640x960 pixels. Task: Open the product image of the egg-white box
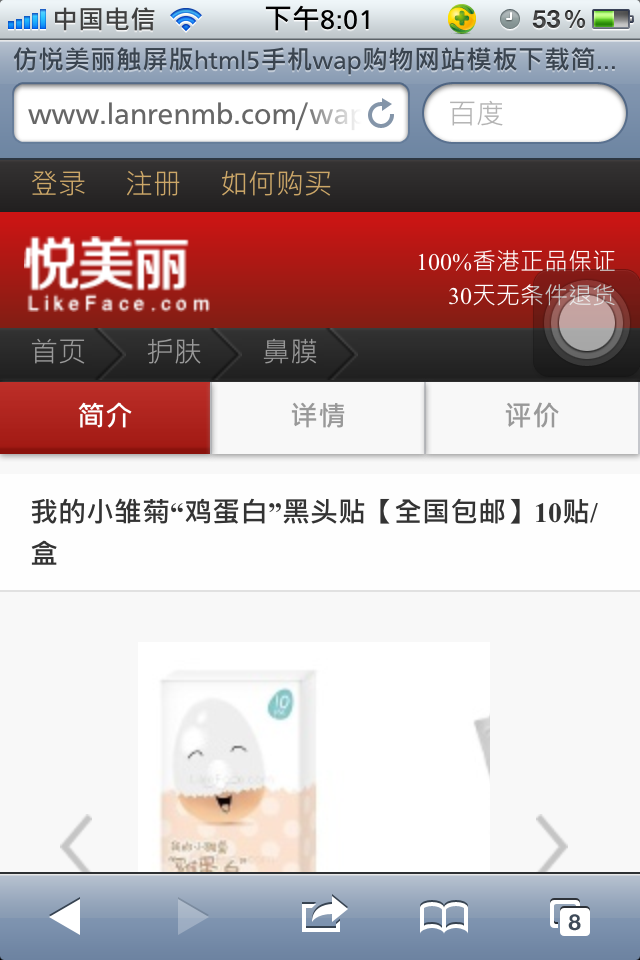point(240,770)
